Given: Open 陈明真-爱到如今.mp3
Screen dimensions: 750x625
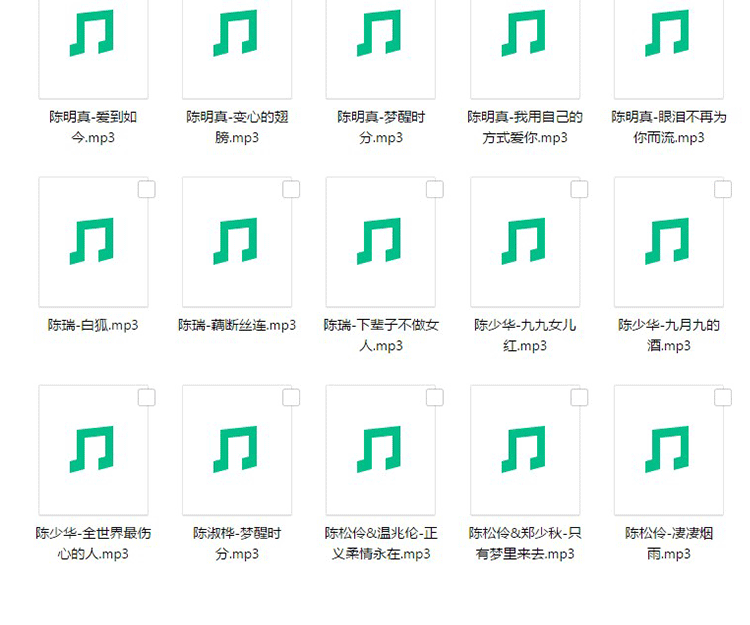Looking at the screenshot, I should click(93, 35).
